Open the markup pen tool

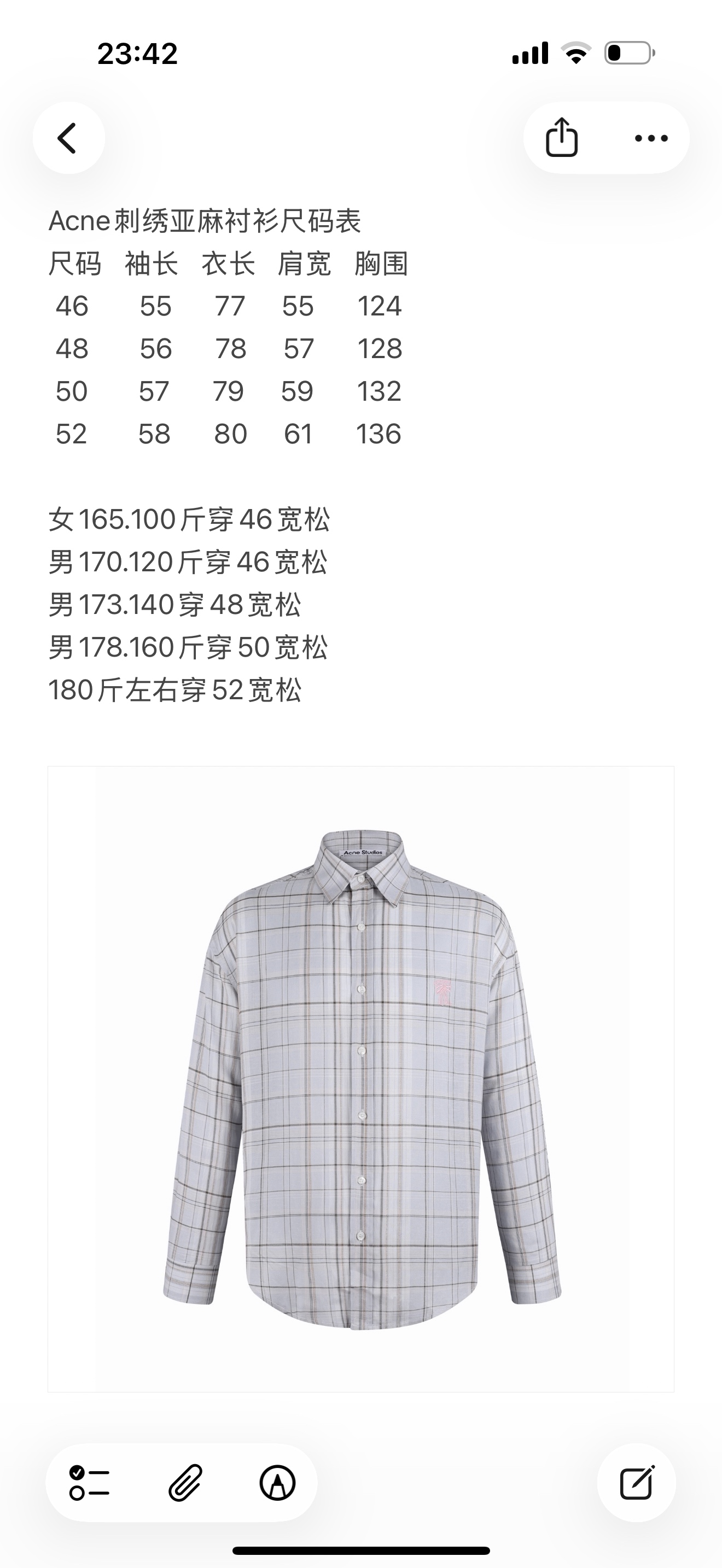pyautogui.click(x=278, y=1483)
